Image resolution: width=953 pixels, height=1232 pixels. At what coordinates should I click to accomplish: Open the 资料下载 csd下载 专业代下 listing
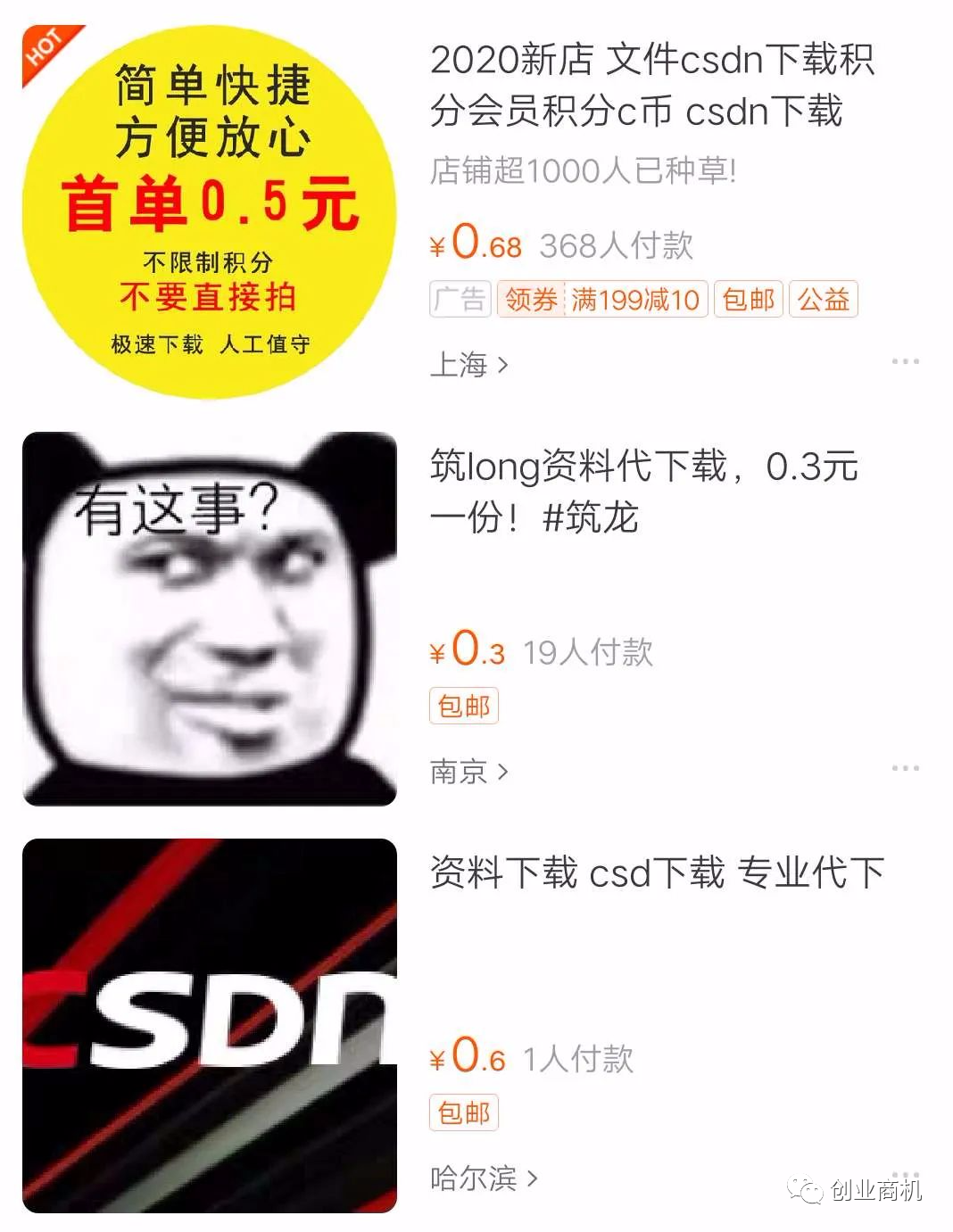click(656, 875)
